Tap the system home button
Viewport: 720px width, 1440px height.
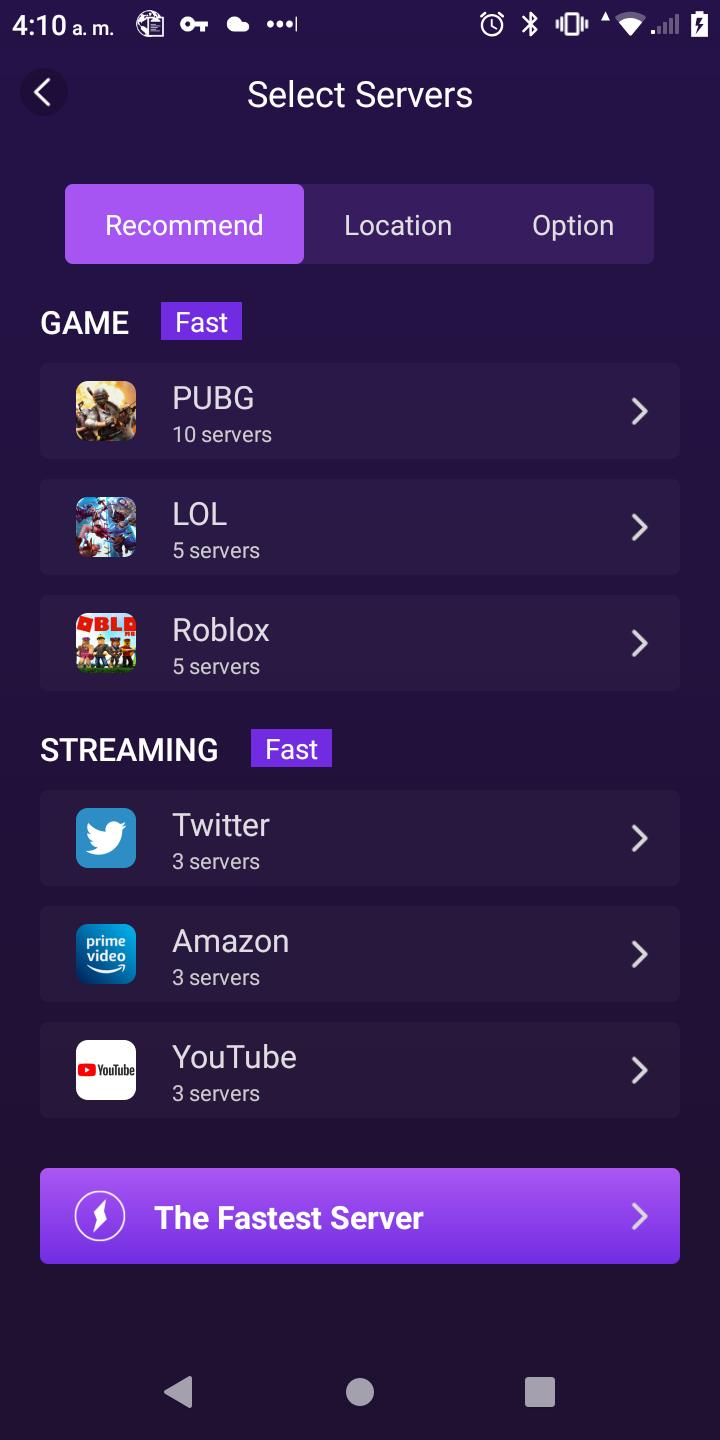click(360, 1391)
